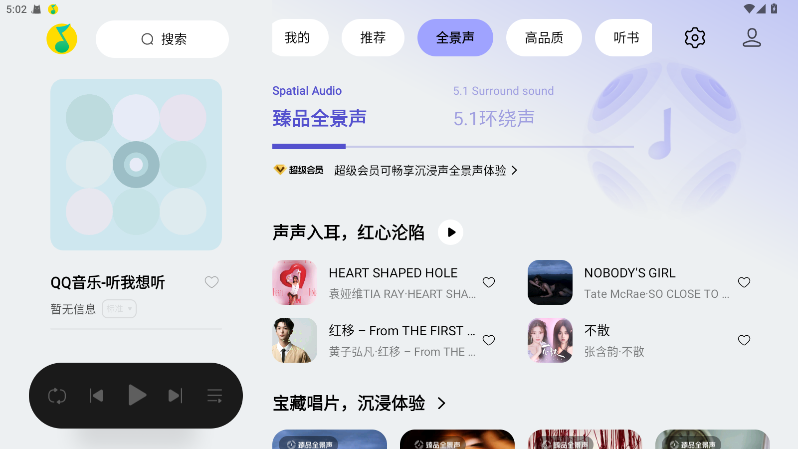The width and height of the screenshot is (798, 449).
Task: Switch to the 我的 tab
Action: pos(297,38)
